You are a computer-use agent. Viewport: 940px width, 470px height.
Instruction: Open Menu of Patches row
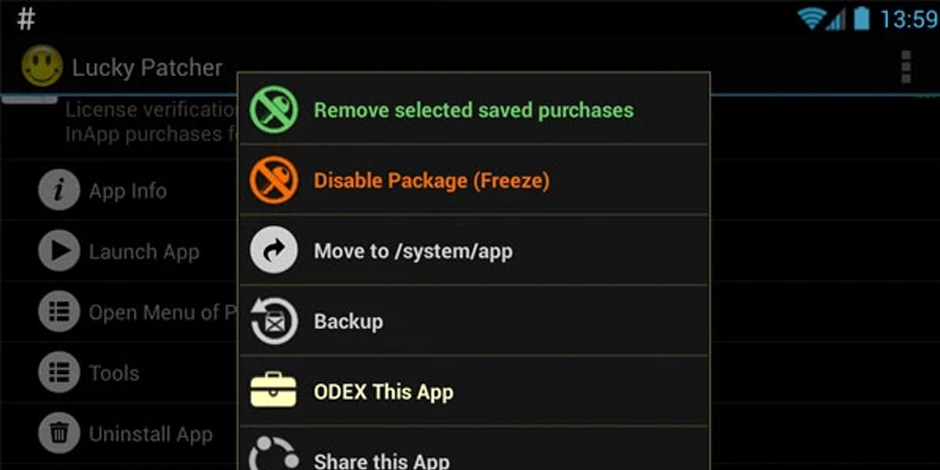[150, 312]
